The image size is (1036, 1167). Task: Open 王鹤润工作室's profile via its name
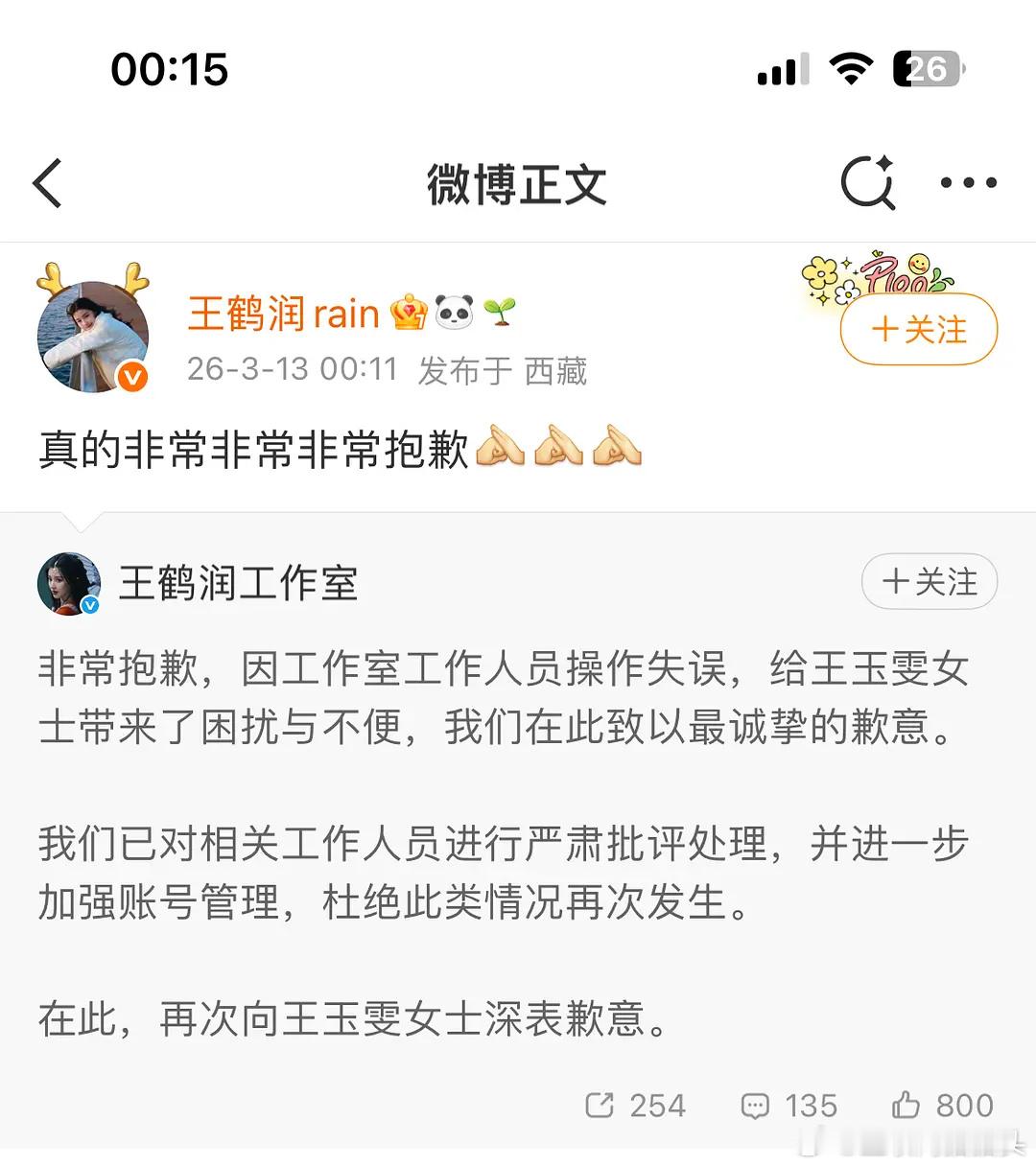(x=236, y=583)
